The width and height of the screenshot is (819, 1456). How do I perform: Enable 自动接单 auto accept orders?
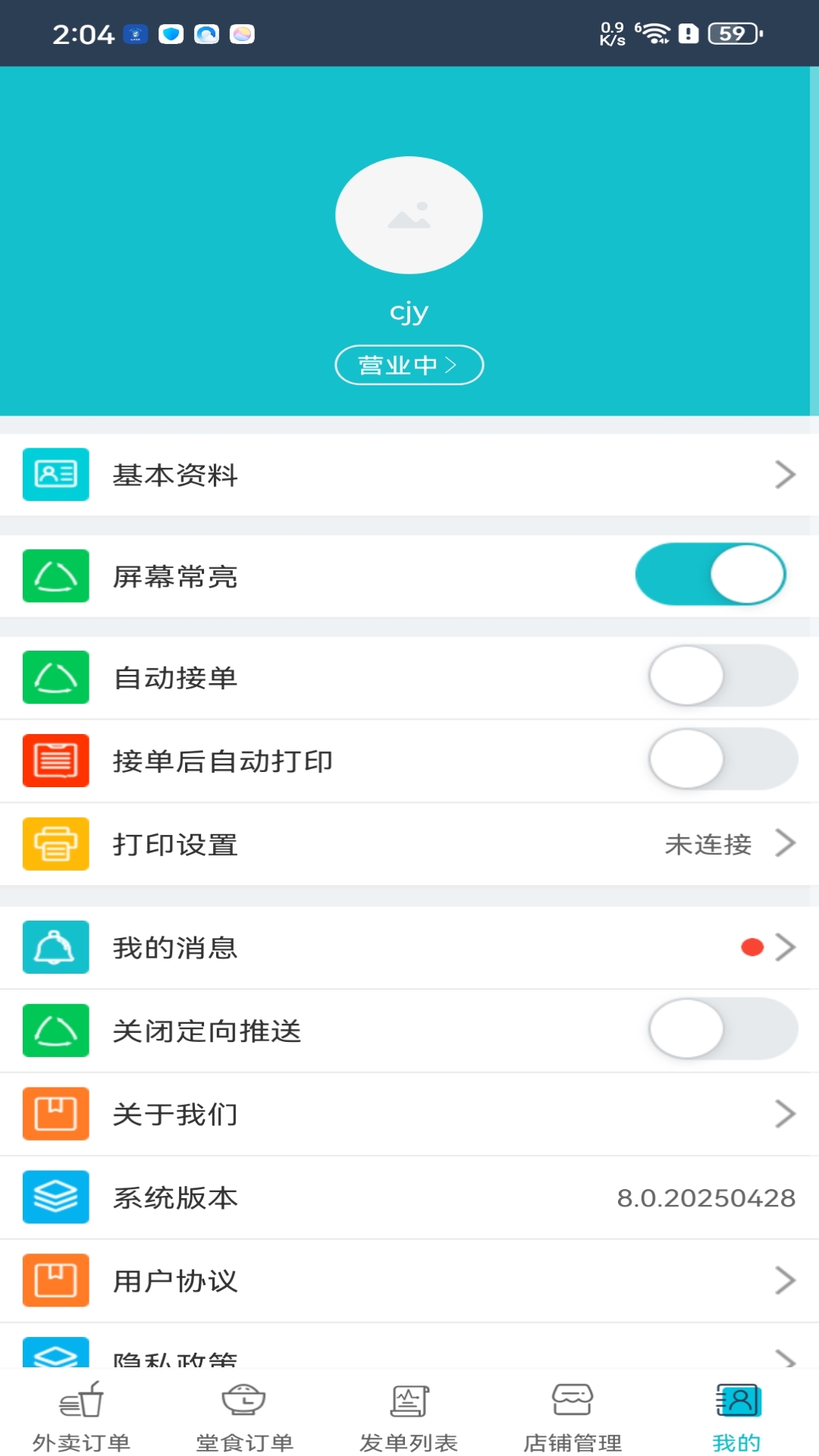(x=723, y=676)
